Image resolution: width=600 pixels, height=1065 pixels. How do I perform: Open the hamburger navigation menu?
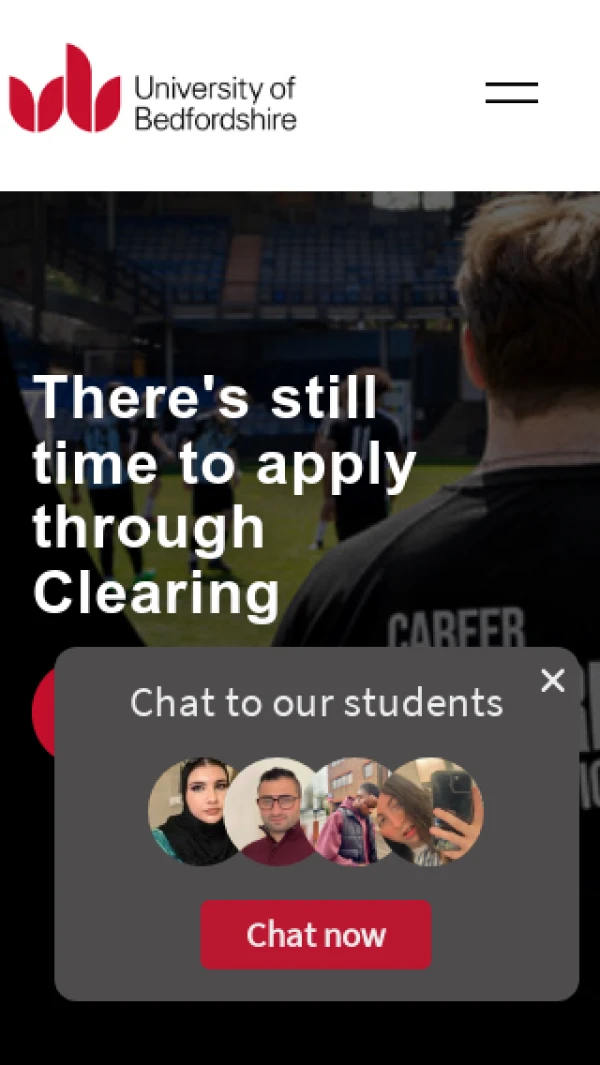click(x=511, y=93)
